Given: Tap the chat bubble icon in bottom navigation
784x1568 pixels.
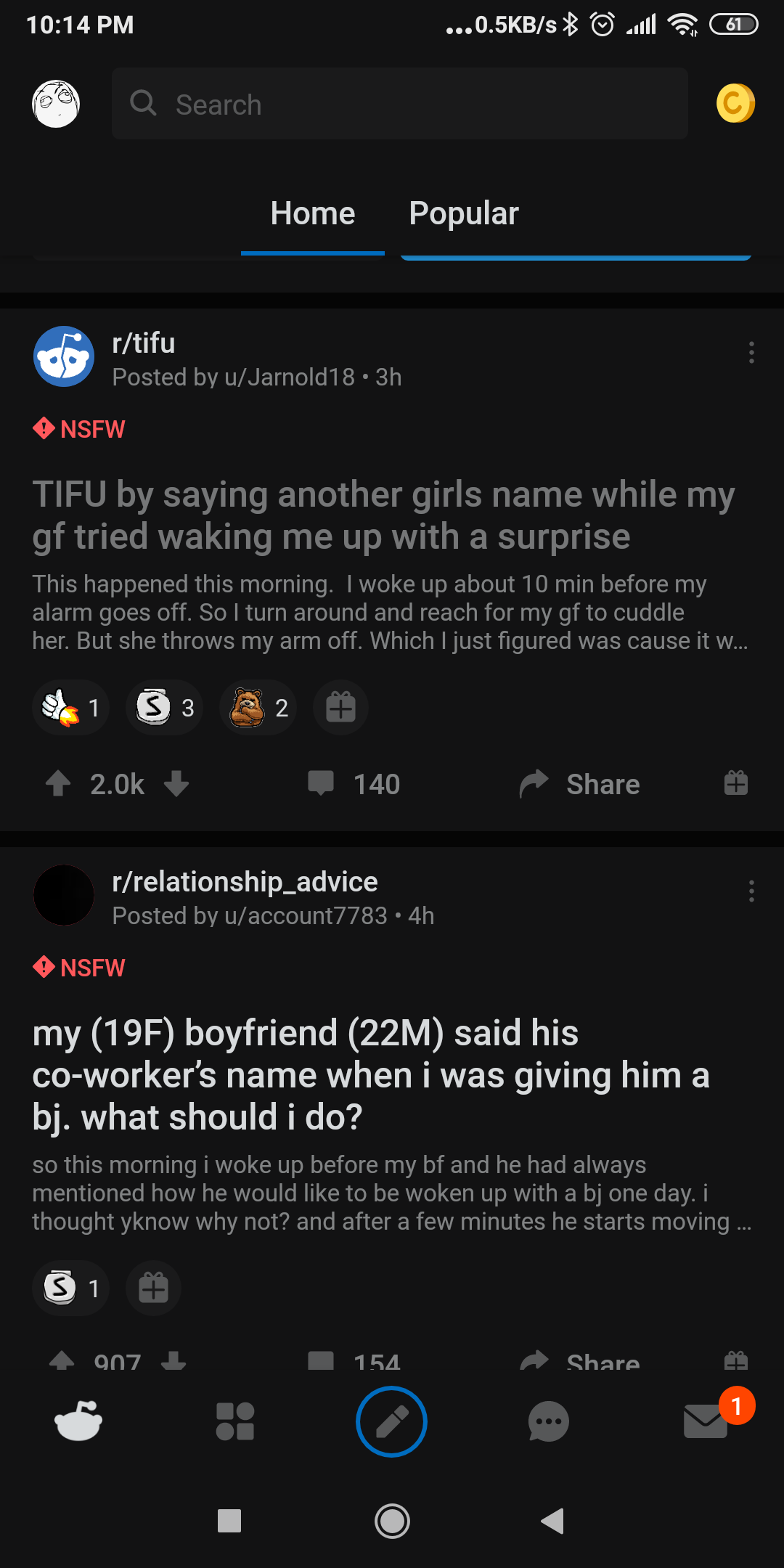Looking at the screenshot, I should pos(548,1421).
